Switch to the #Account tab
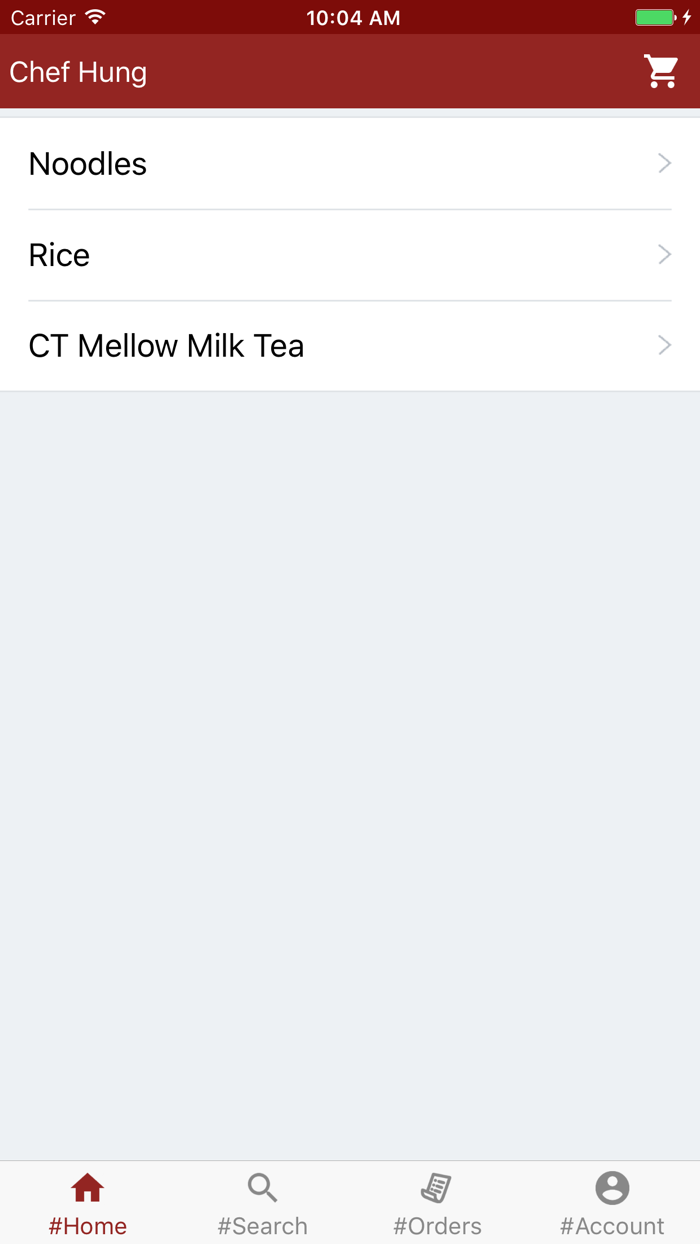This screenshot has height=1244, width=700. click(612, 1203)
